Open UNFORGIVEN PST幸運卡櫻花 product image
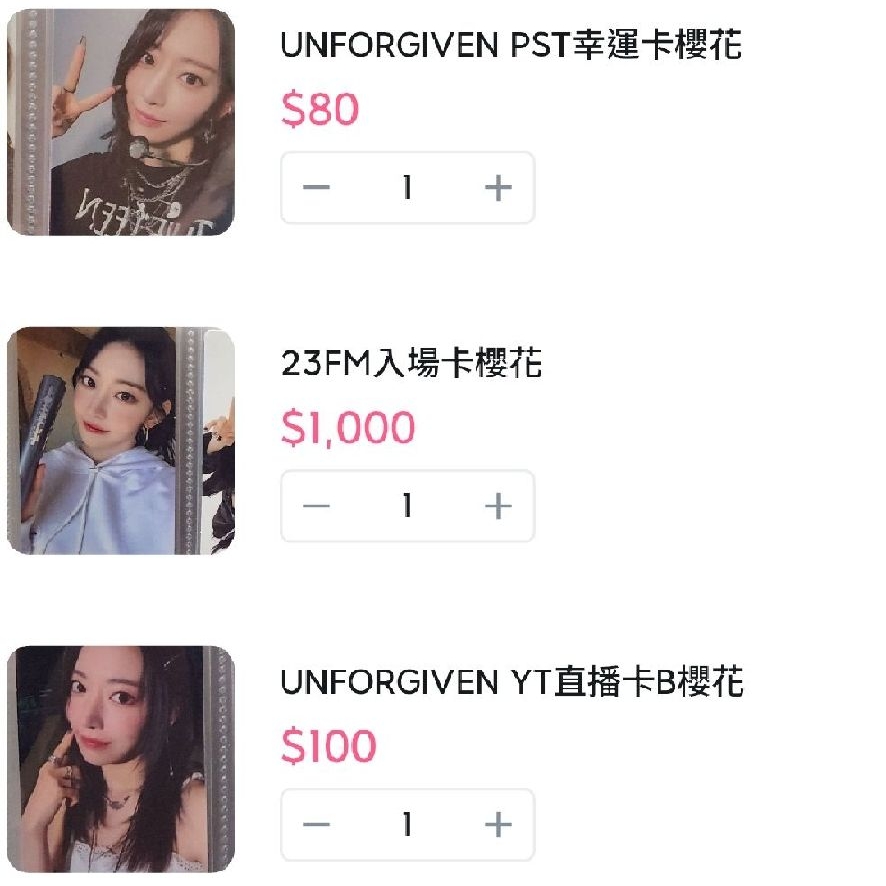The image size is (886, 886). pyautogui.click(x=120, y=122)
